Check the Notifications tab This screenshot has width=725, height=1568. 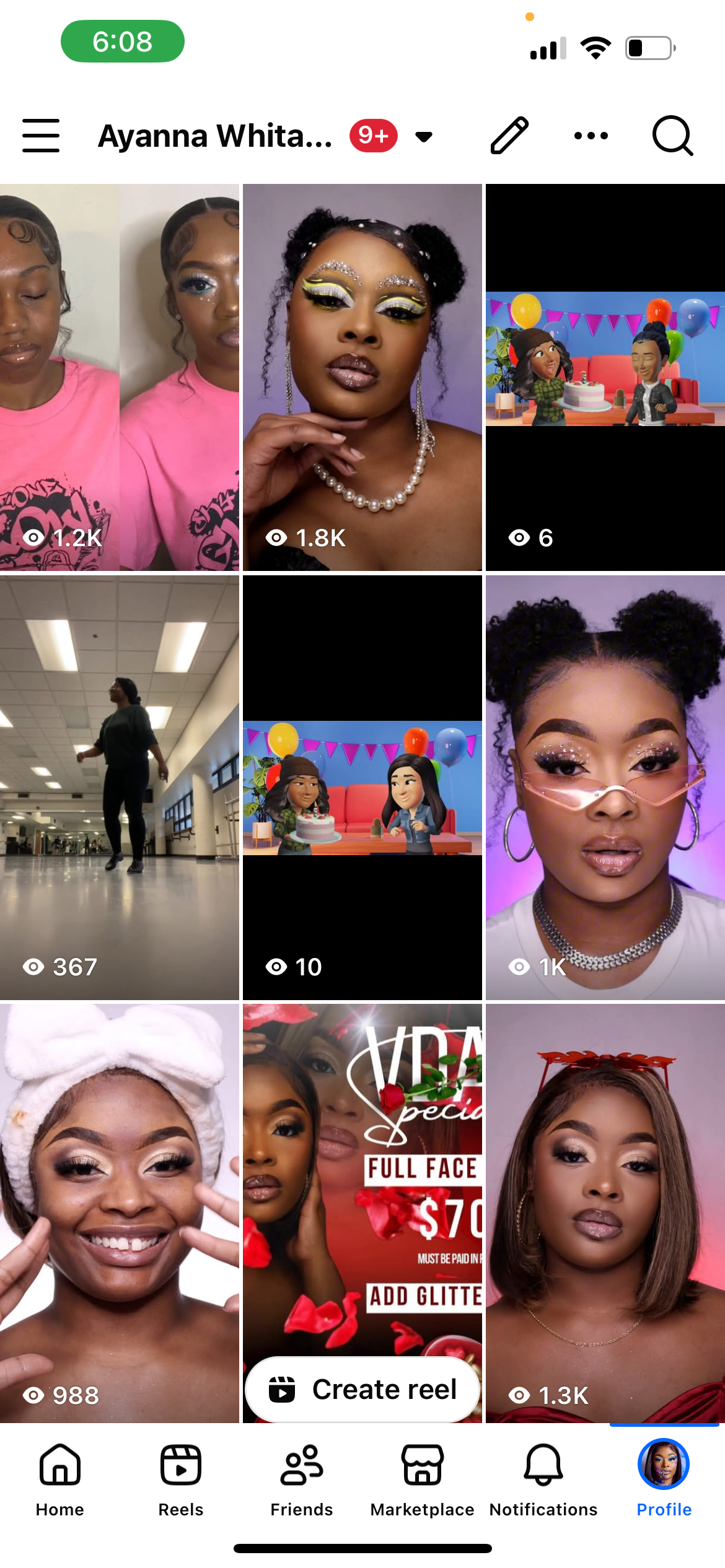[543, 1480]
